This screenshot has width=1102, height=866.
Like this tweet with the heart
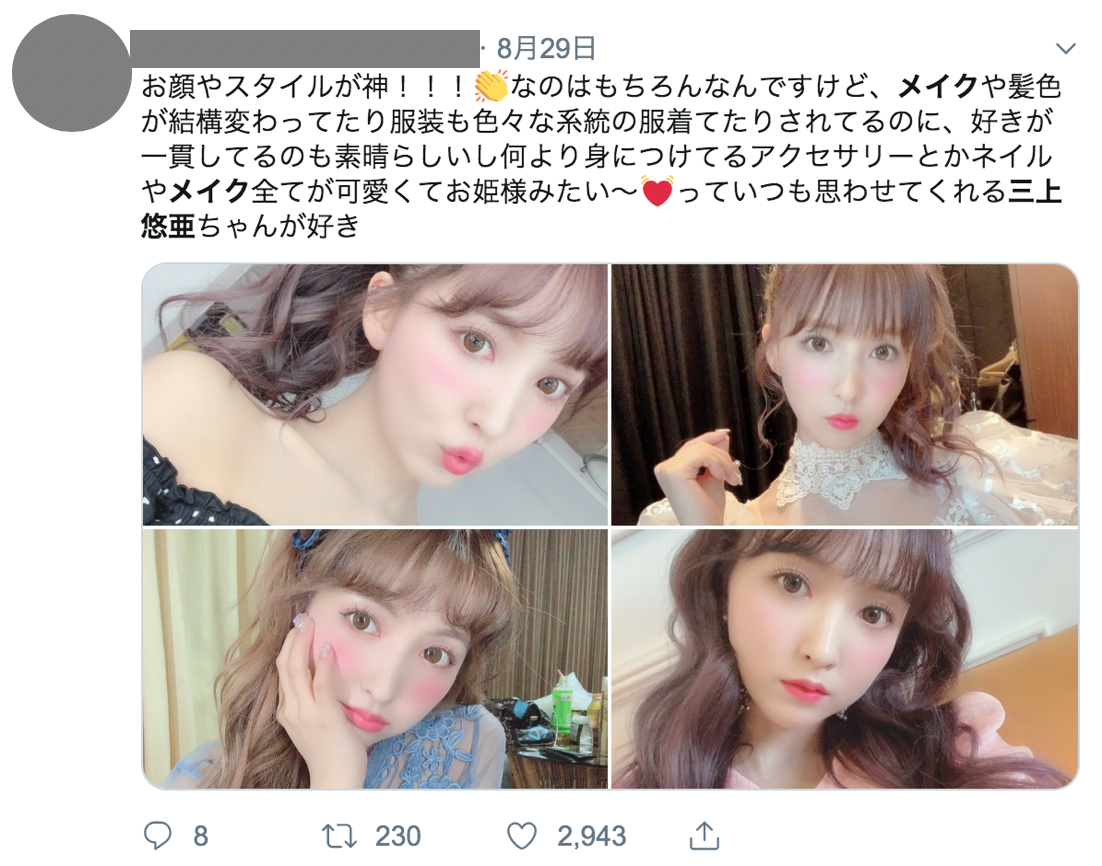[523, 835]
